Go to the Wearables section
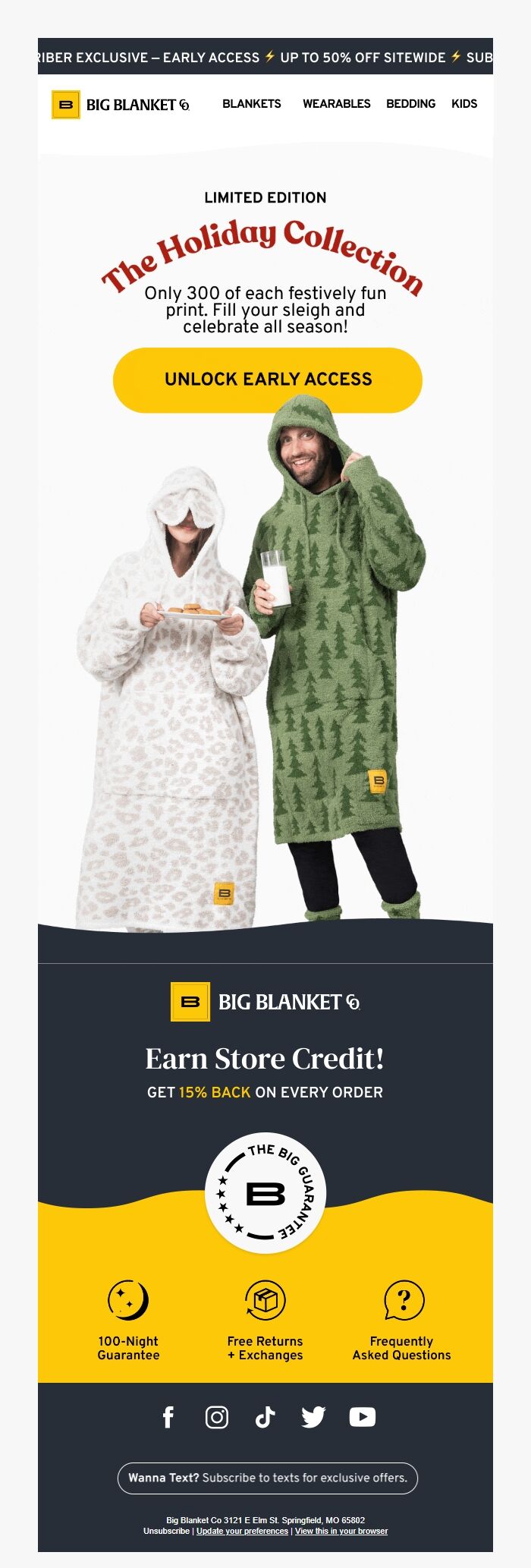The image size is (531, 1568). (336, 104)
